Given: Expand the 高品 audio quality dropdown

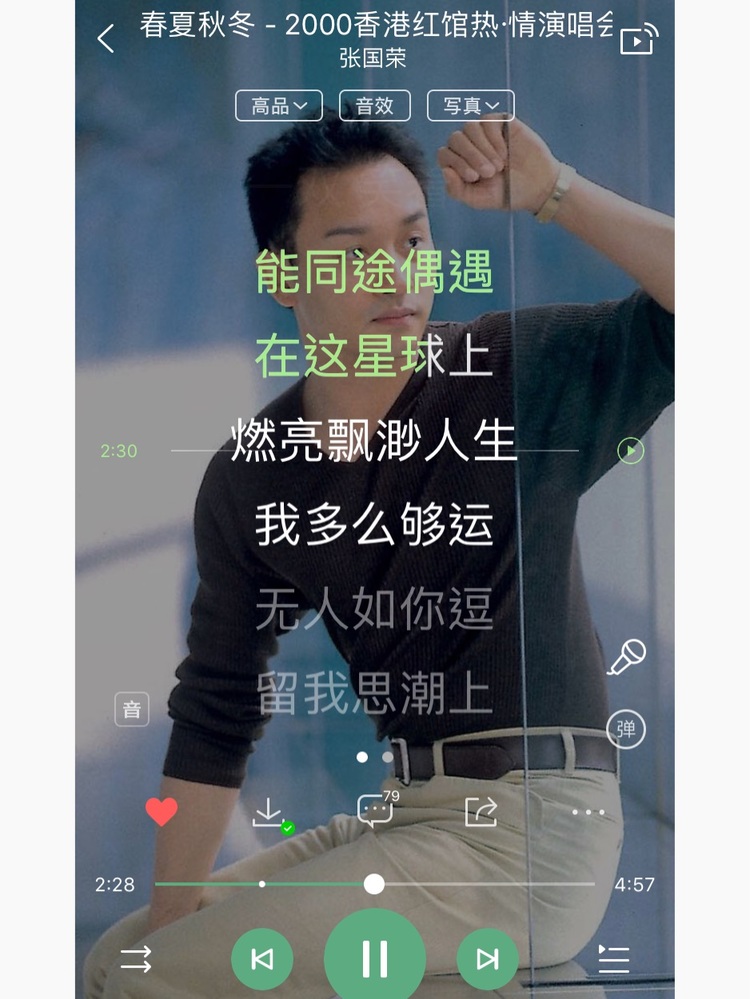Looking at the screenshot, I should [279, 105].
